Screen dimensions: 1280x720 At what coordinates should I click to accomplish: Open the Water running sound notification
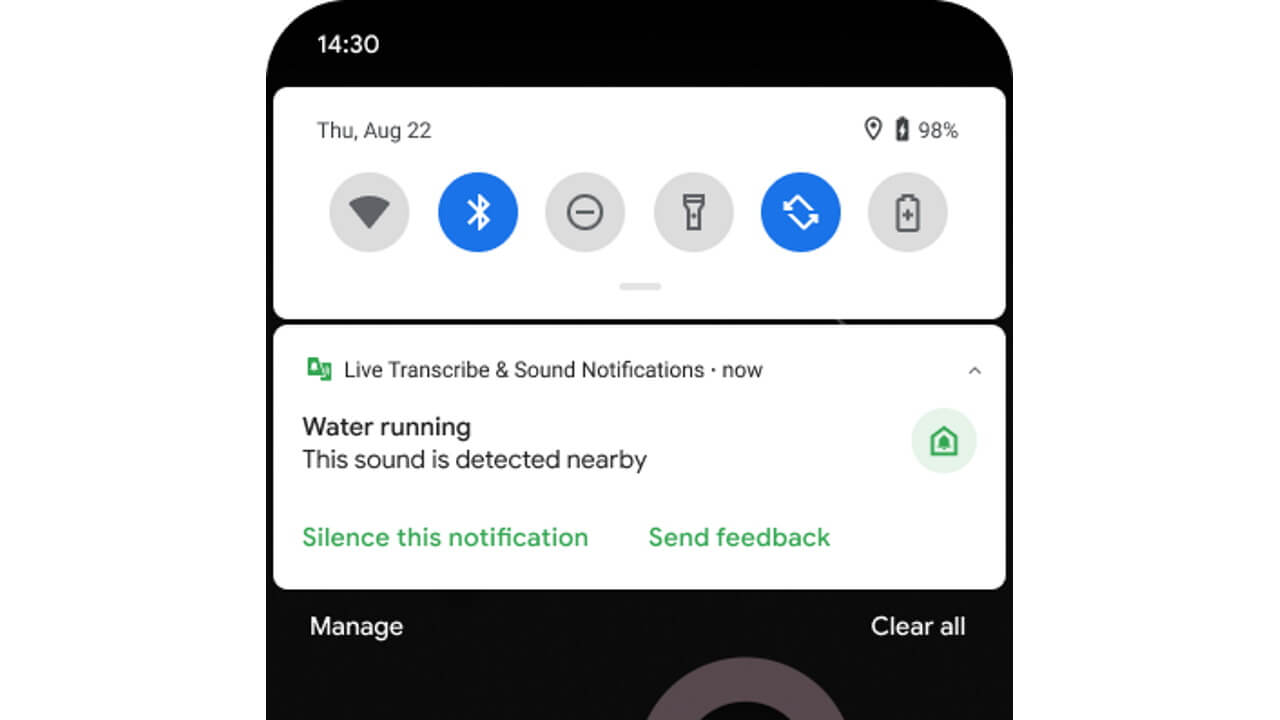(x=475, y=443)
